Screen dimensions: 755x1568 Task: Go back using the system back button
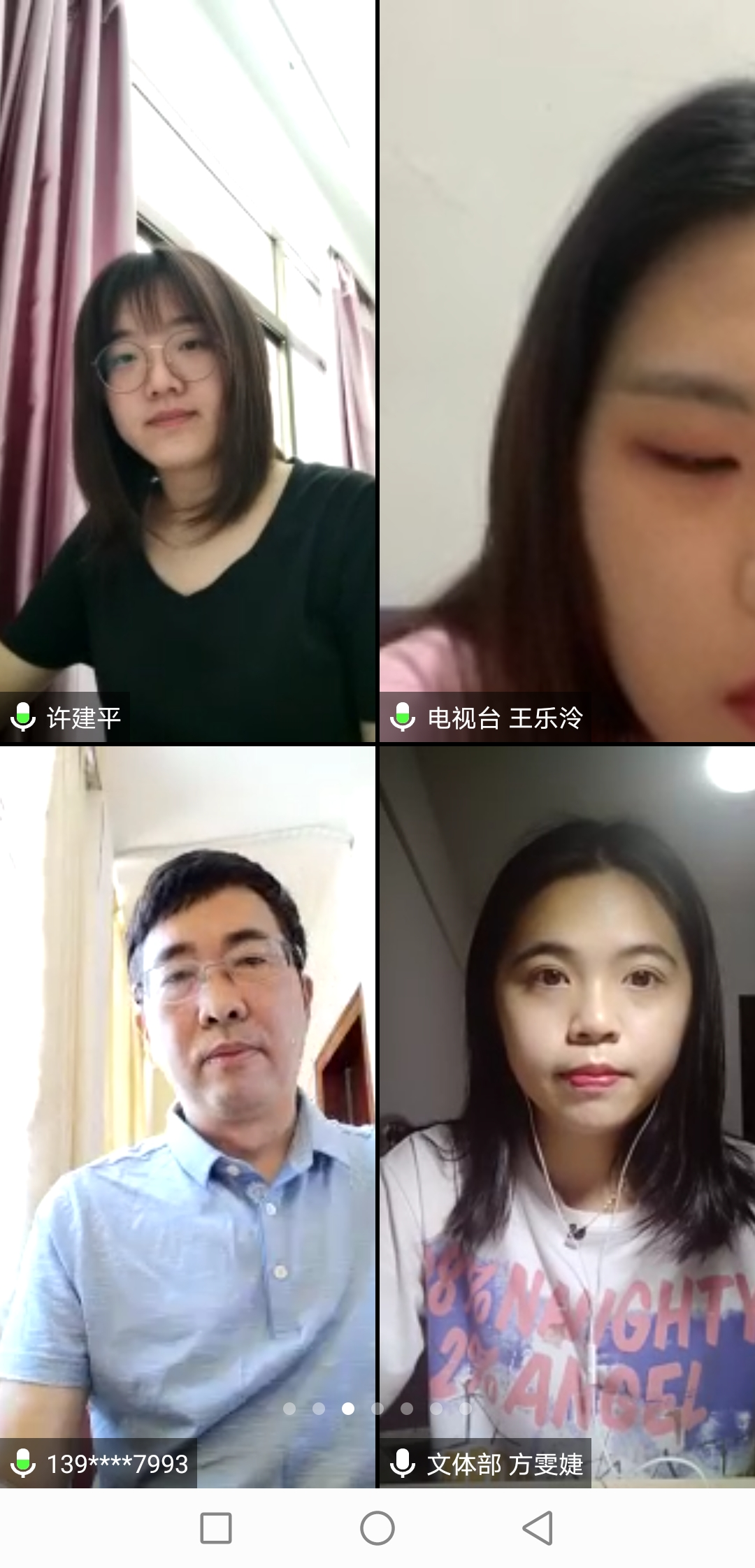[x=538, y=1528]
